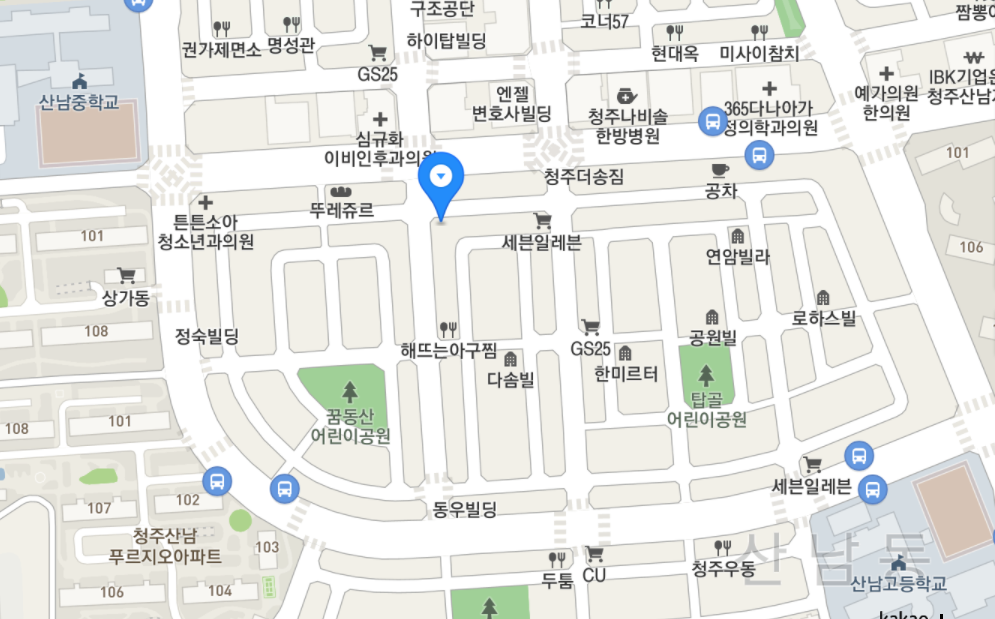This screenshot has width=995, height=619.
Task: Open the 해뜨는아구찜 restaurant marker
Action: point(449,328)
